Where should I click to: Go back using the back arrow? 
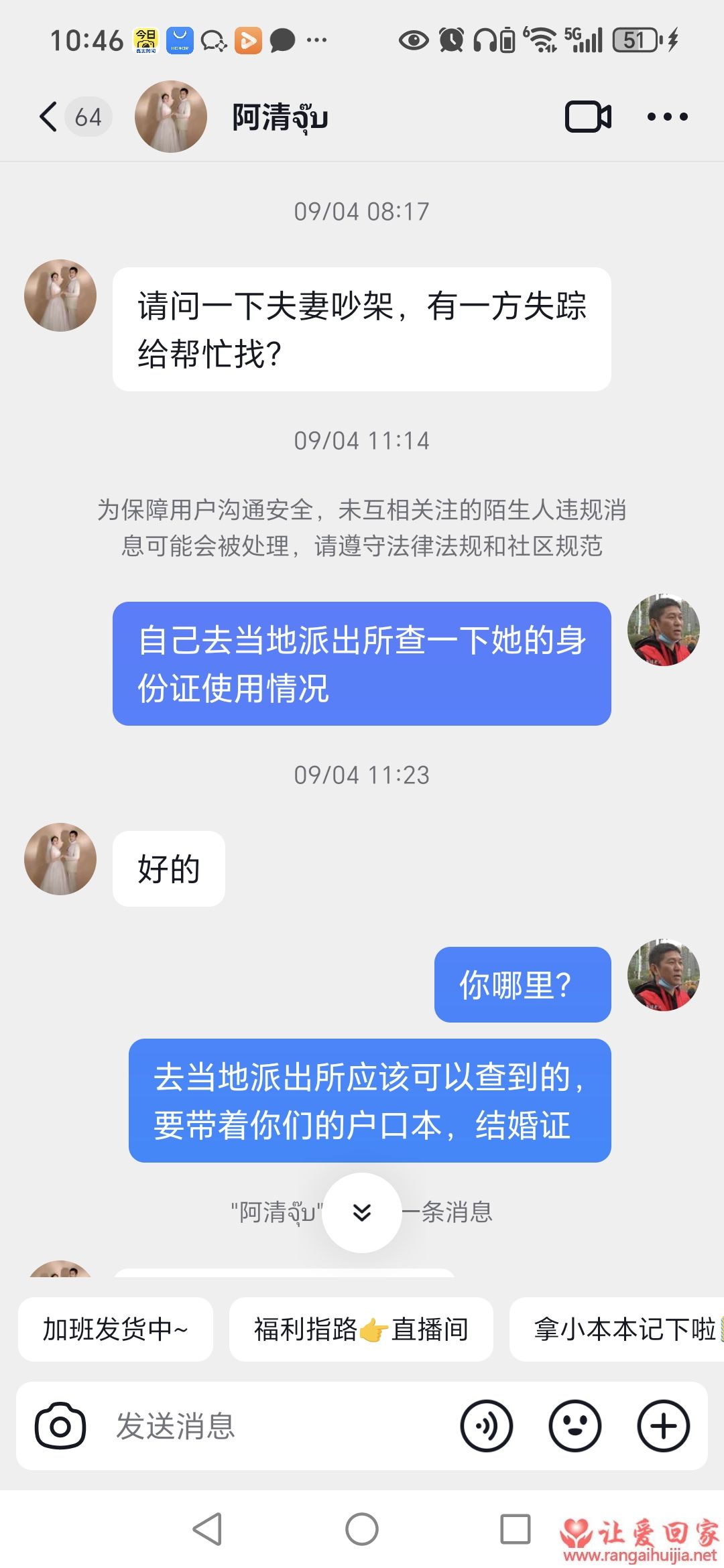tap(47, 116)
